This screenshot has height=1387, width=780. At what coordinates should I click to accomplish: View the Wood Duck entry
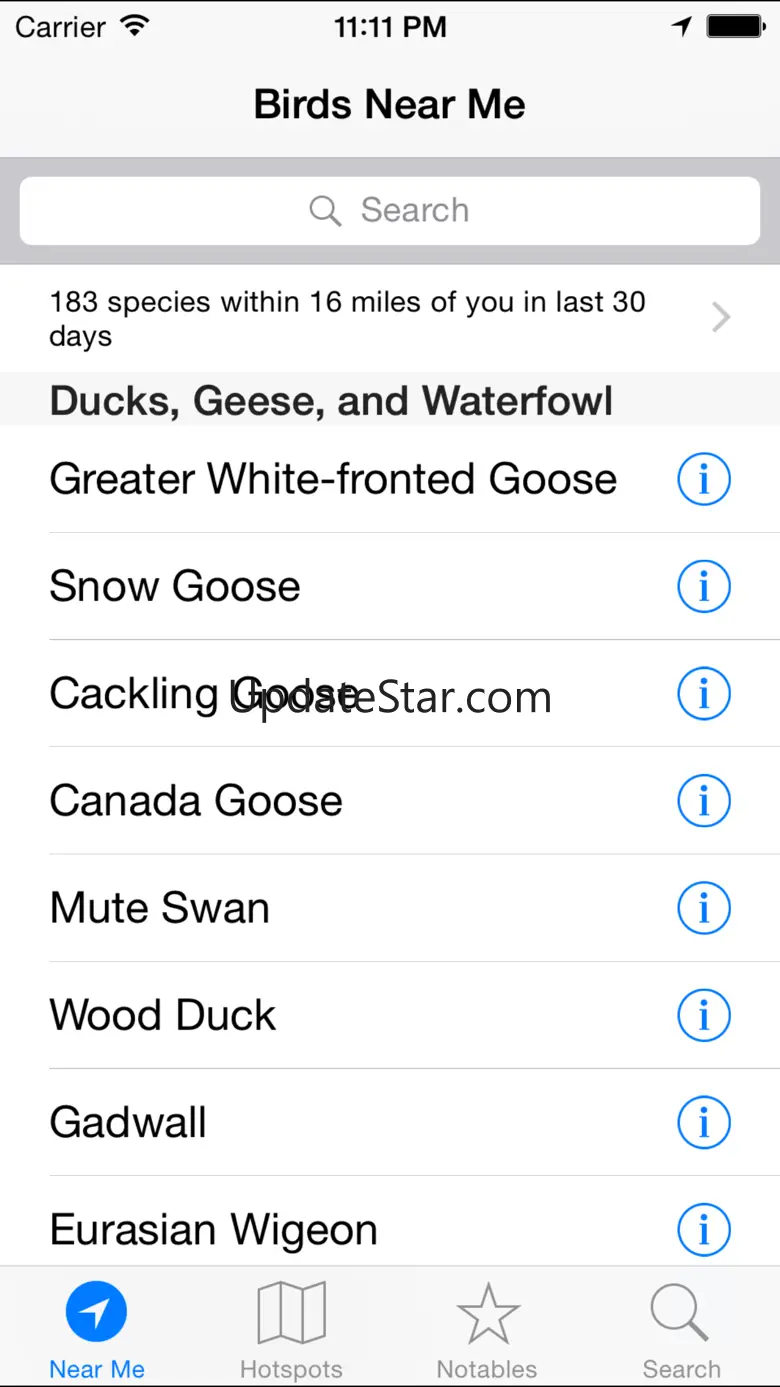click(x=163, y=1015)
